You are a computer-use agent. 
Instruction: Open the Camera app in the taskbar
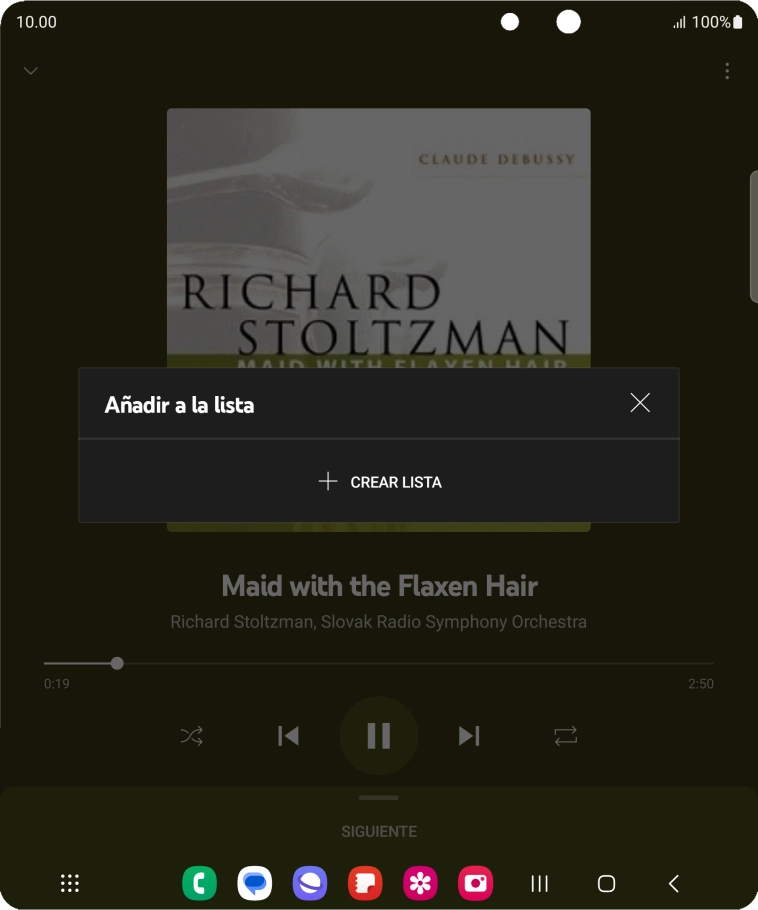click(475, 883)
